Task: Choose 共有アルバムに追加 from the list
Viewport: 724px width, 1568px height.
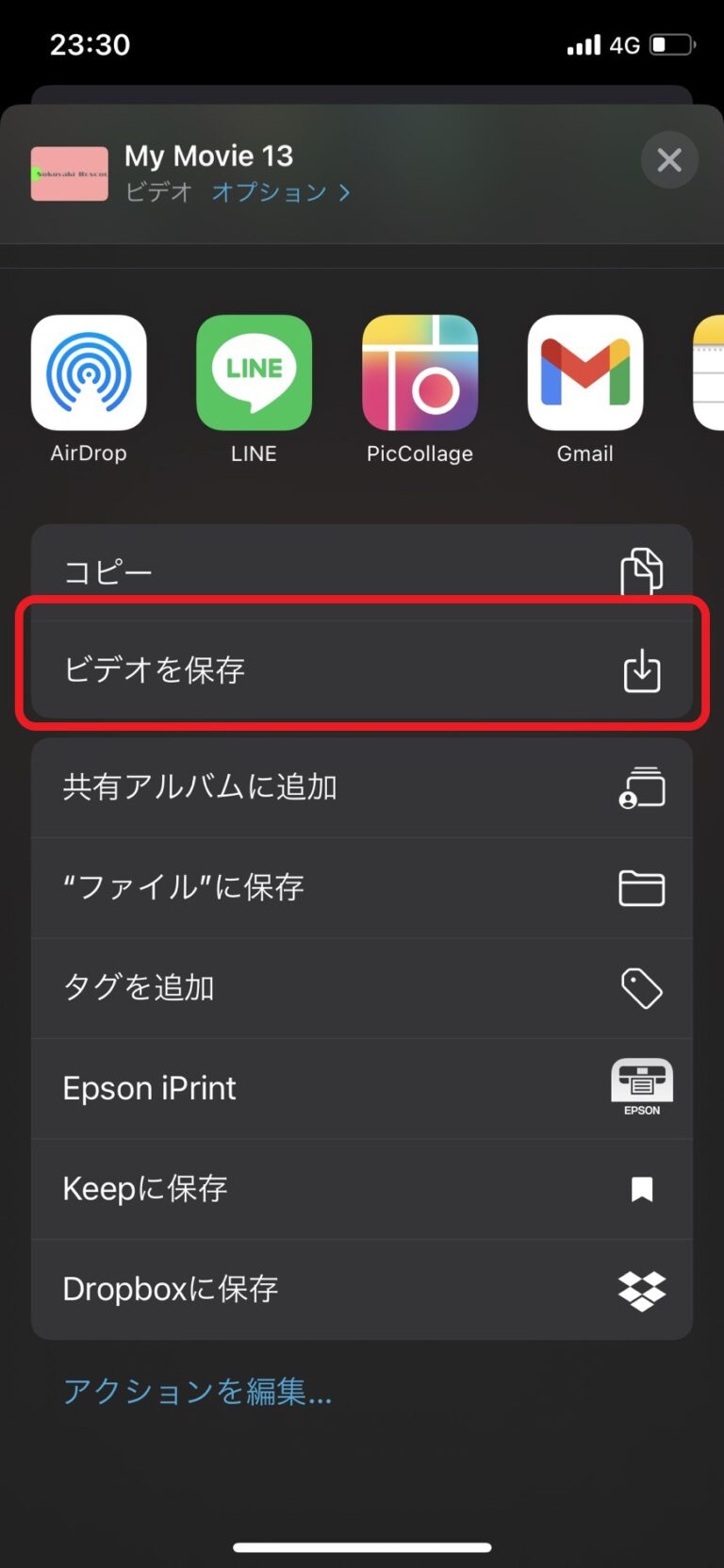Action: coord(361,786)
